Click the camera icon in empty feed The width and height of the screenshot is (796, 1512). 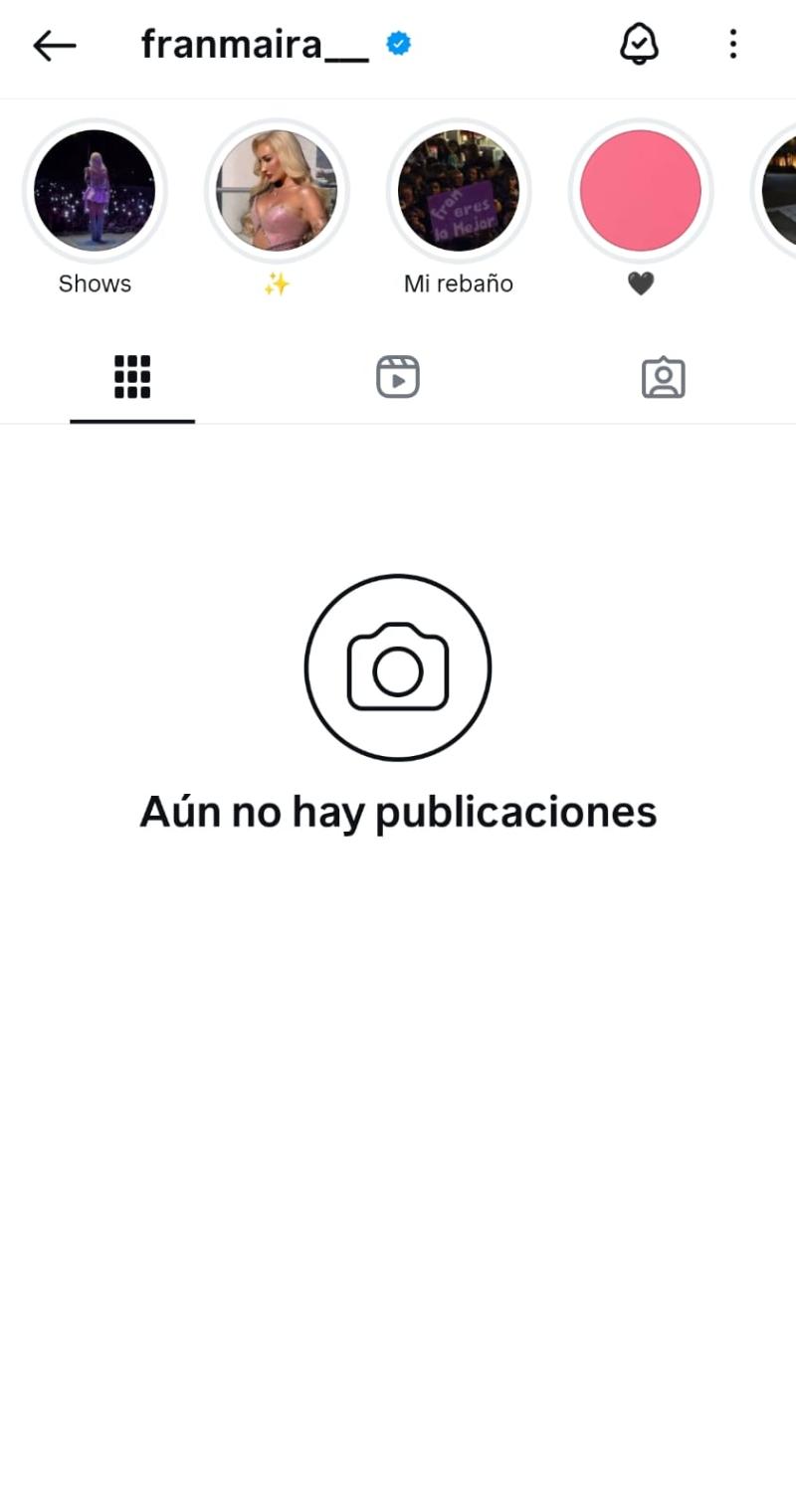point(398,666)
